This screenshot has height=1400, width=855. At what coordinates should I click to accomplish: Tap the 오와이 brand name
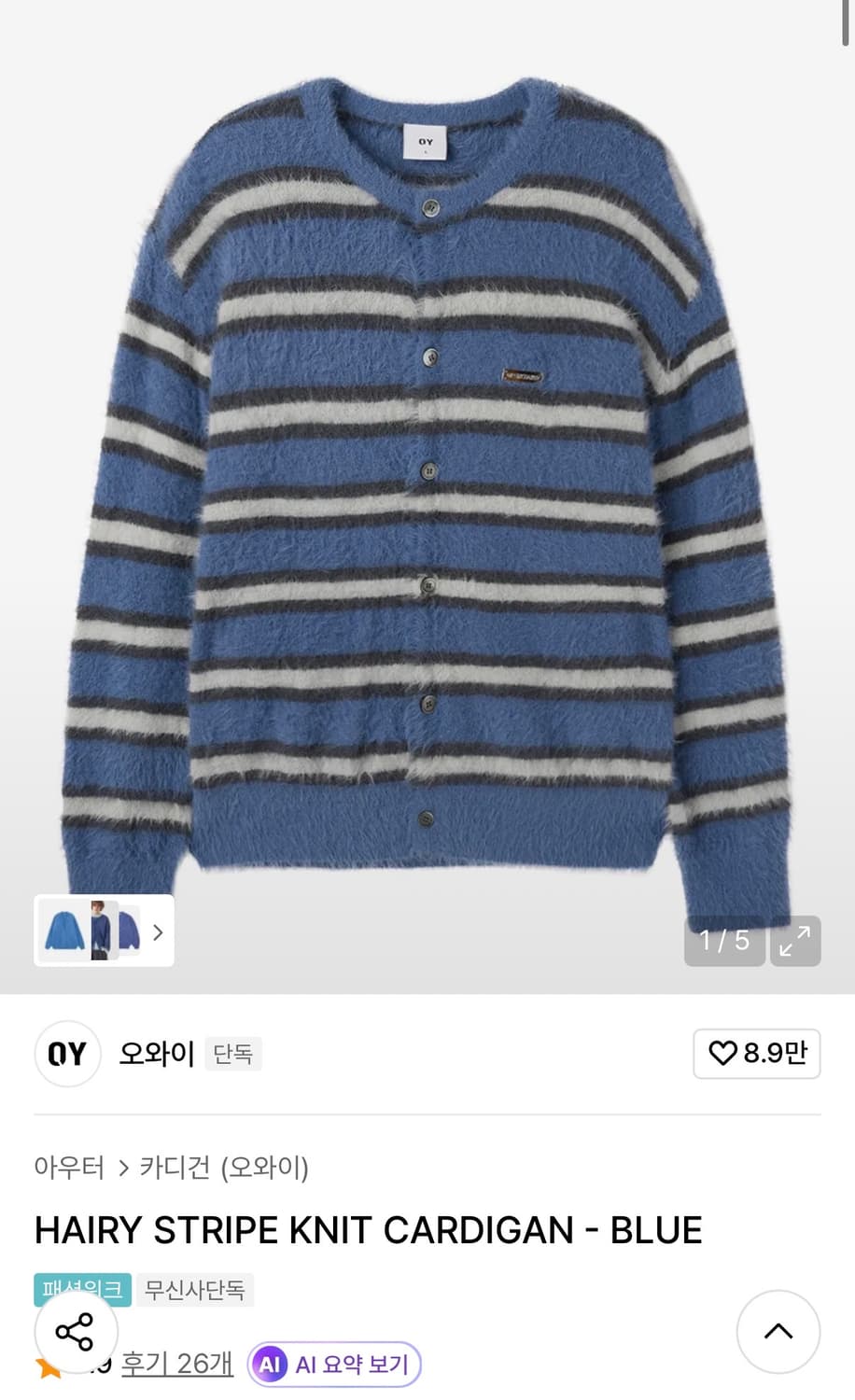(156, 1054)
